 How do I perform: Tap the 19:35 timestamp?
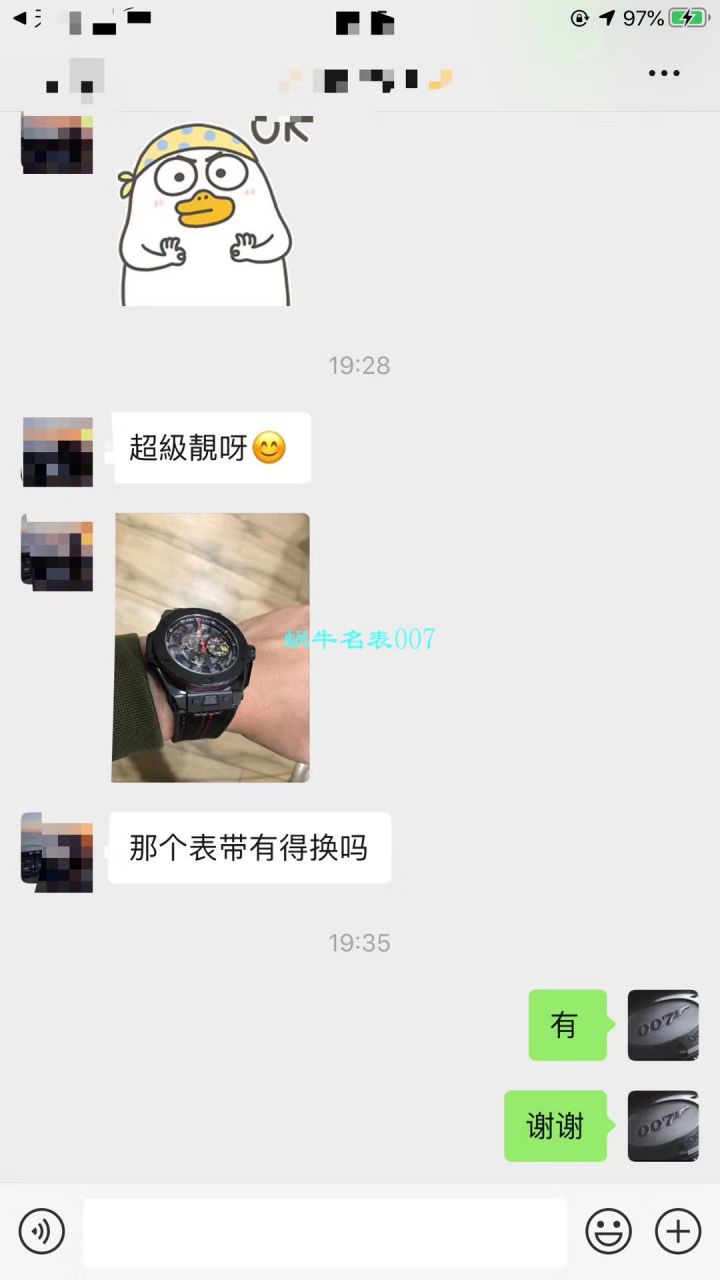click(x=359, y=942)
